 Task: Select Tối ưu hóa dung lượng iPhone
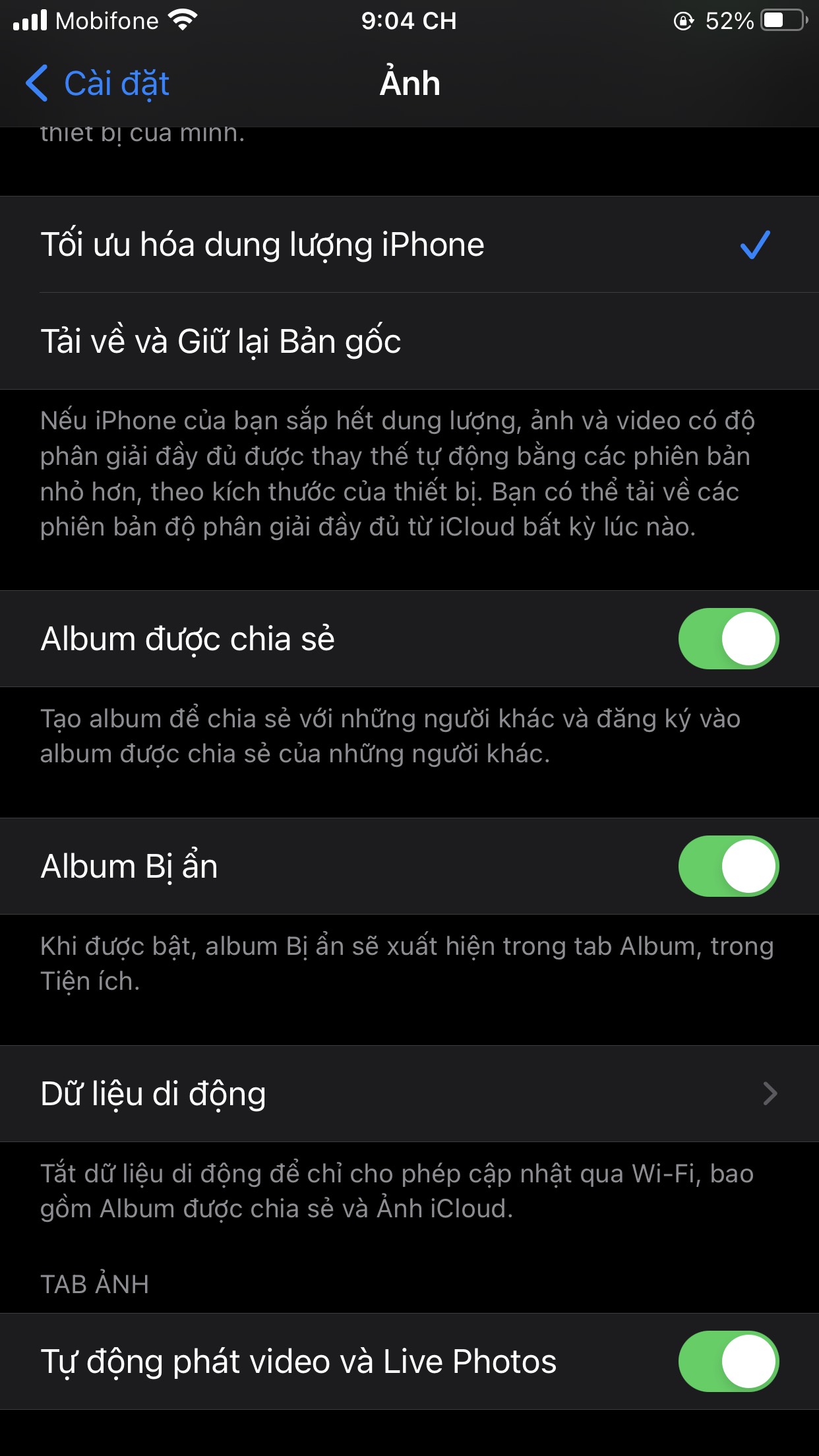tap(409, 245)
